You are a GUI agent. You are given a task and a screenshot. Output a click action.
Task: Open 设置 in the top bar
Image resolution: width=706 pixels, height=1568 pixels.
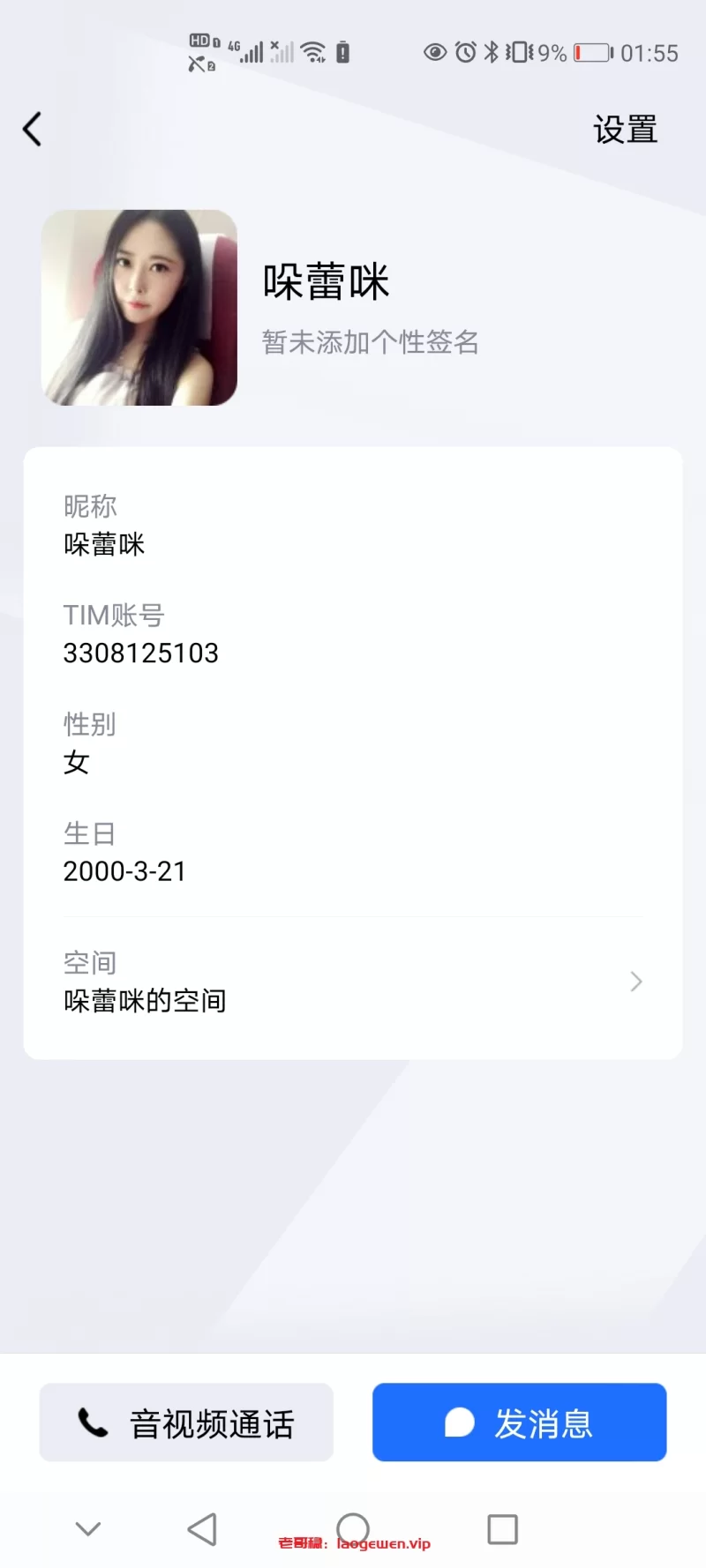tap(625, 131)
